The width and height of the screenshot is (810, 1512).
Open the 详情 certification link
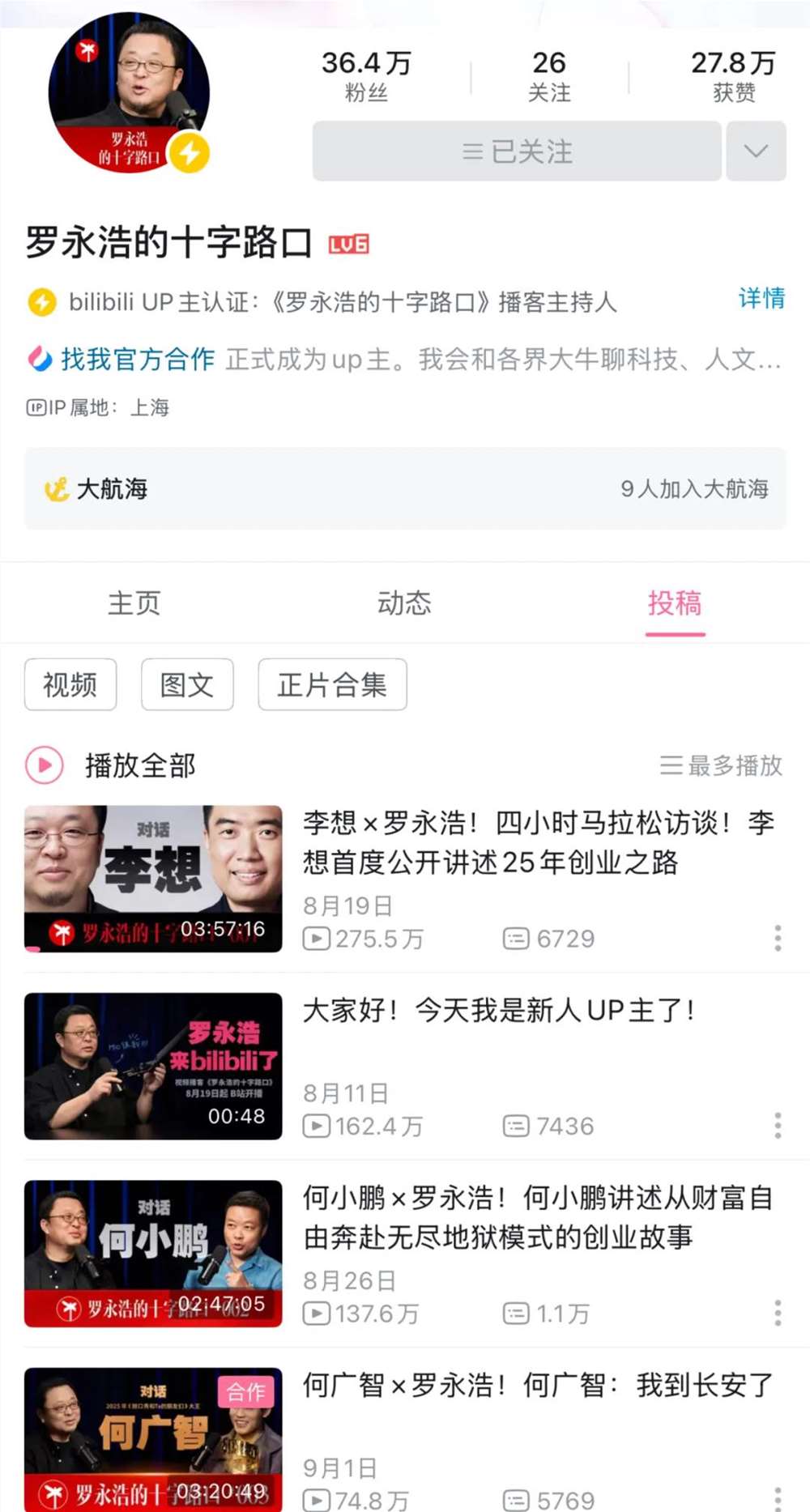tap(761, 300)
